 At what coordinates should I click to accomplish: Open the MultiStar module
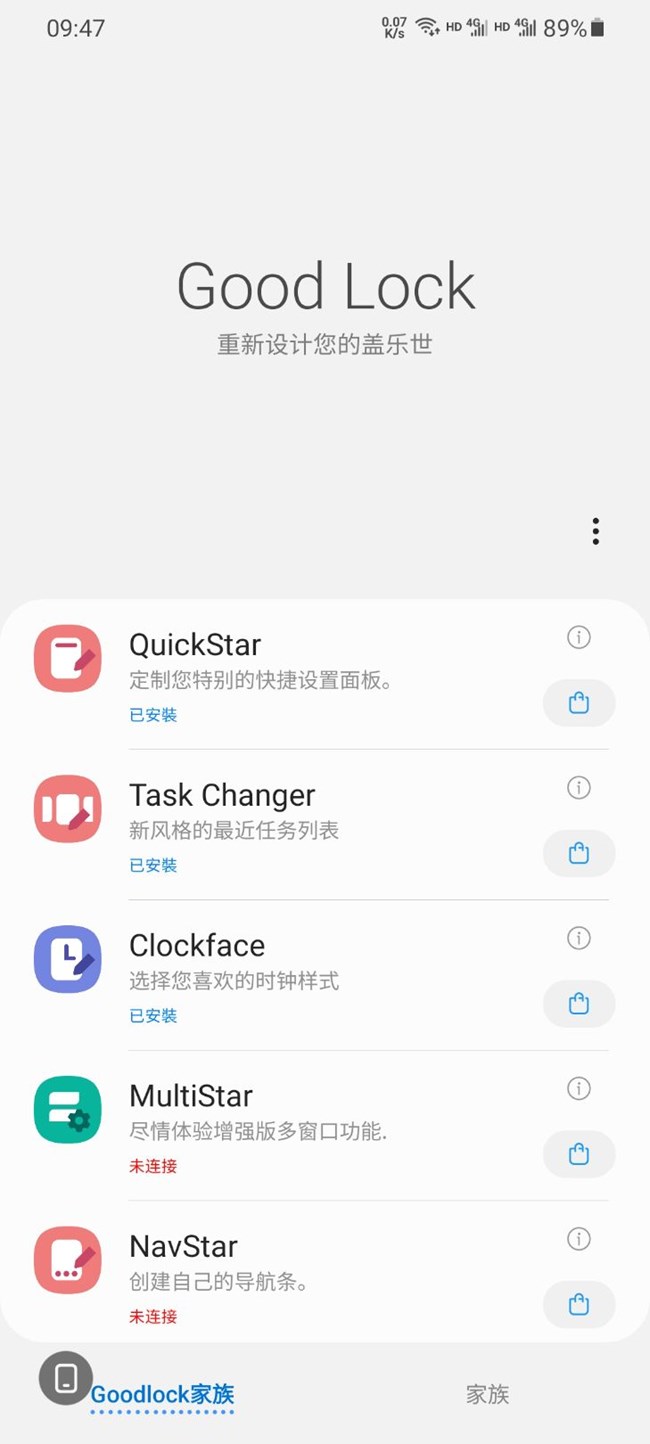click(x=260, y=1111)
